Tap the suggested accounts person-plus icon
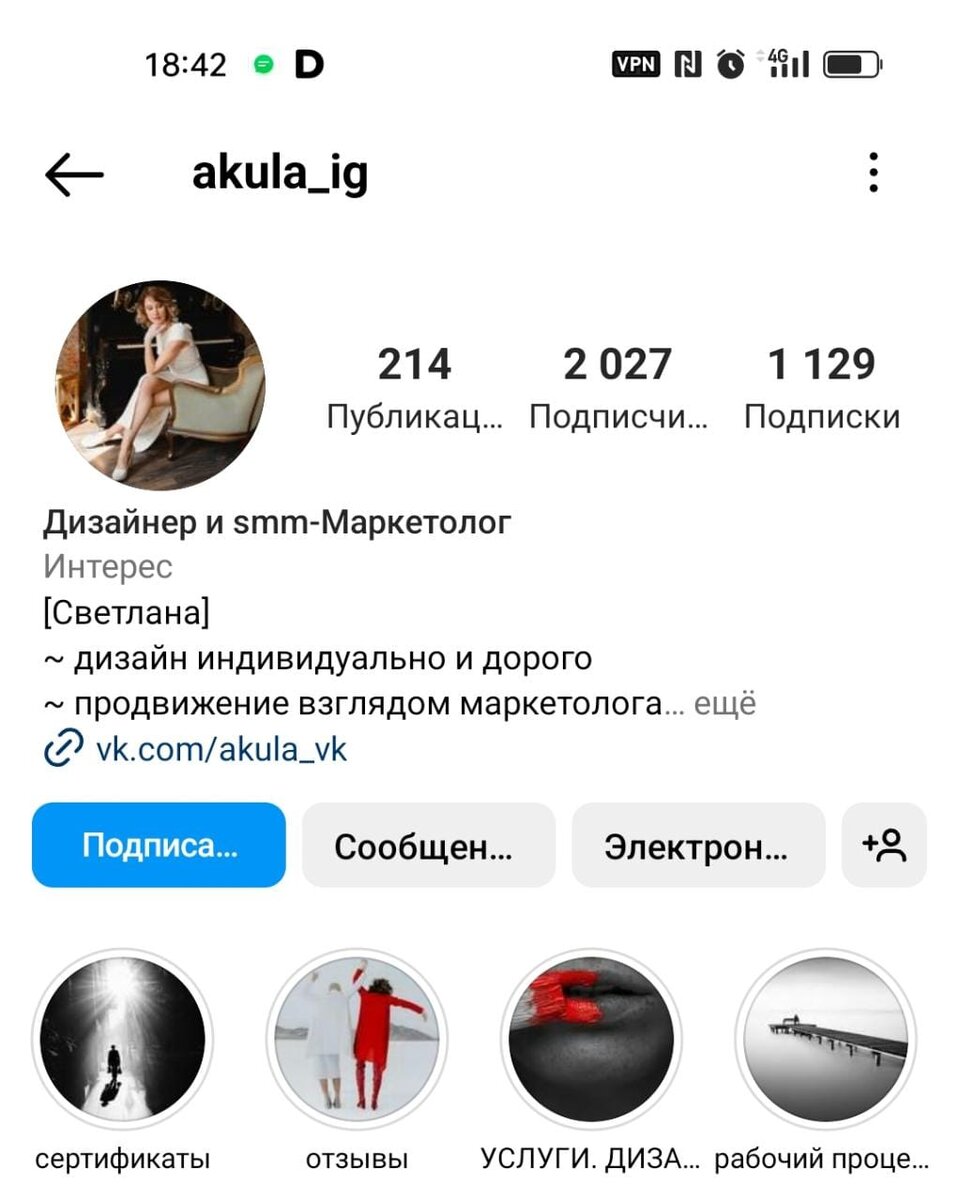The width and height of the screenshot is (959, 1200). pyautogui.click(x=883, y=845)
